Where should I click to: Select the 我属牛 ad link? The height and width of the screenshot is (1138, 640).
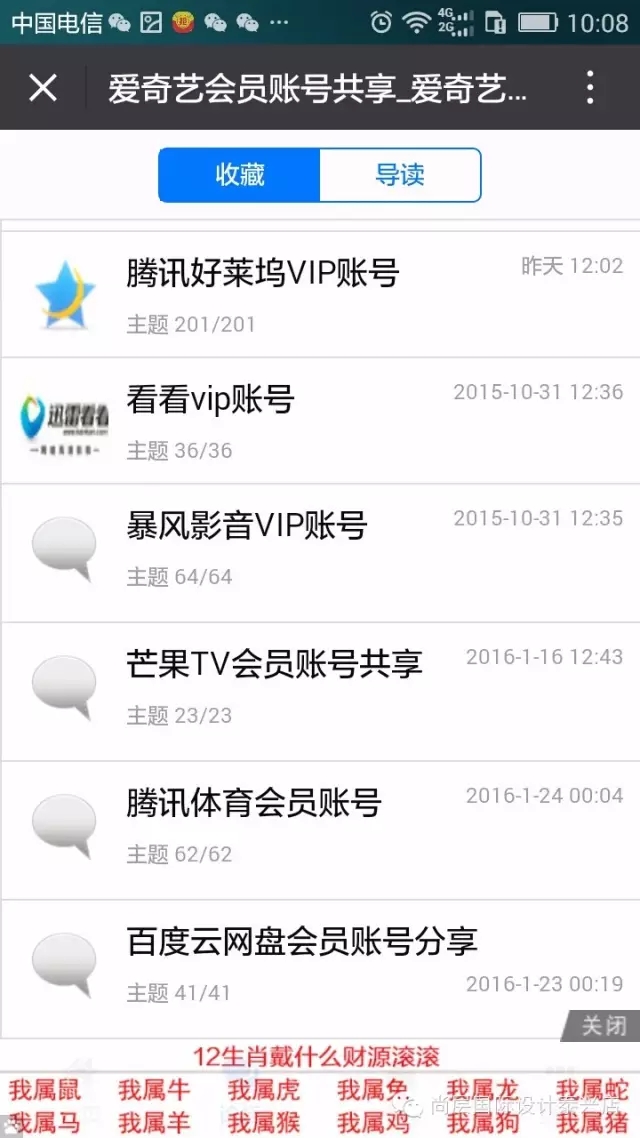point(154,1090)
